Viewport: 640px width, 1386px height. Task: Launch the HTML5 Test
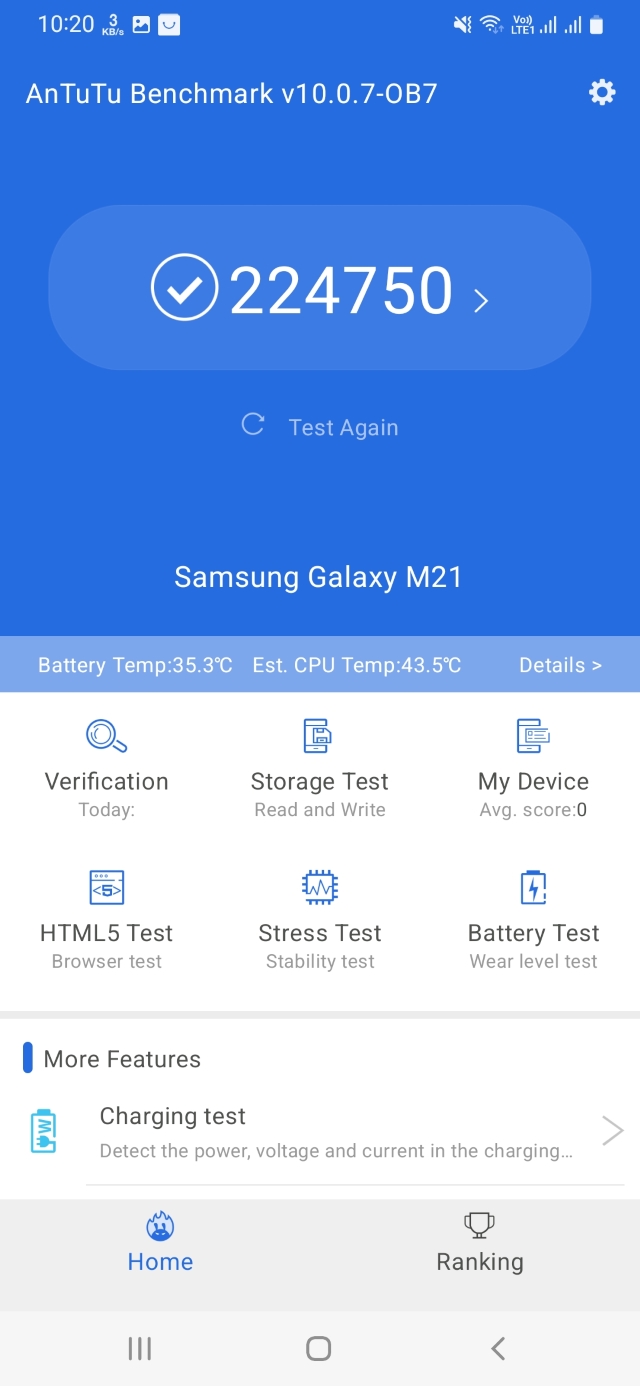[x=107, y=920]
